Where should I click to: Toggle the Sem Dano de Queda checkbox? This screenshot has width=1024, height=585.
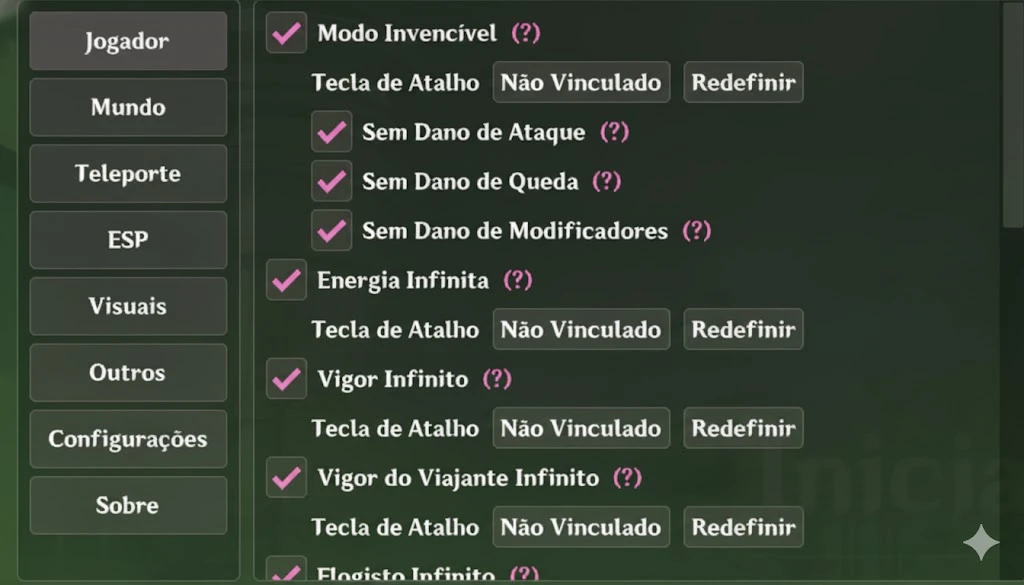tap(331, 181)
